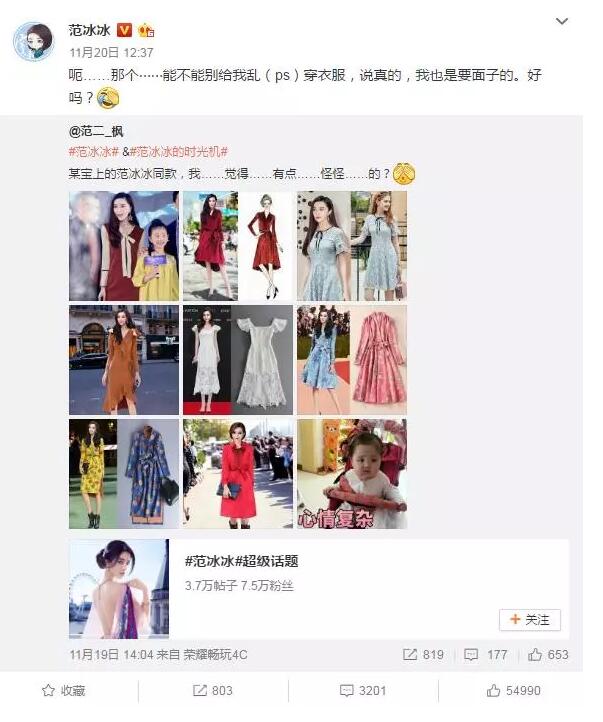View the 心情复杂 baby meme photo

351,473
